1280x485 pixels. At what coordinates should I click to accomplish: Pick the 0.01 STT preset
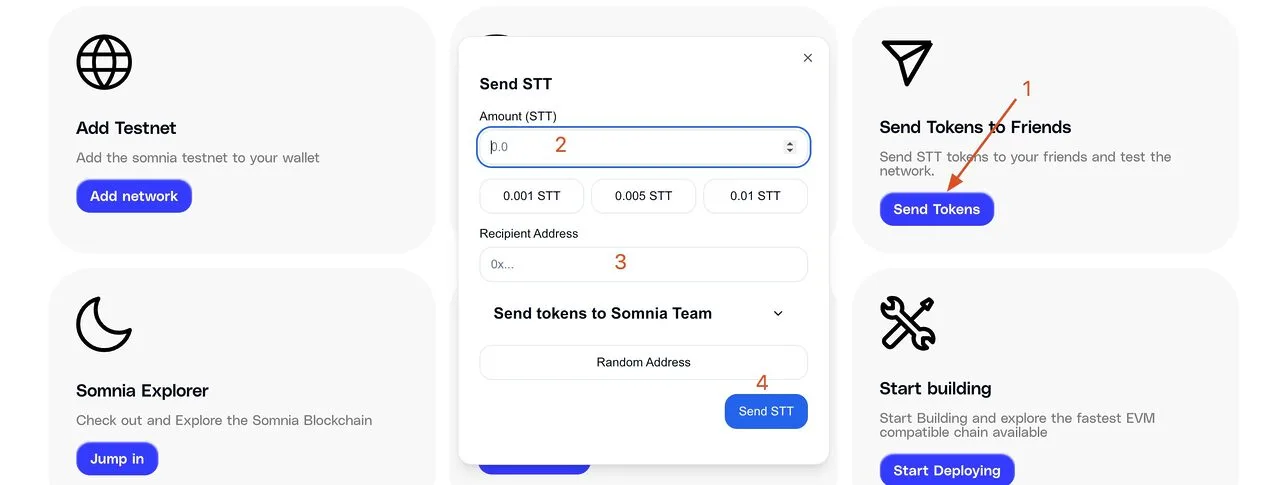(x=755, y=196)
